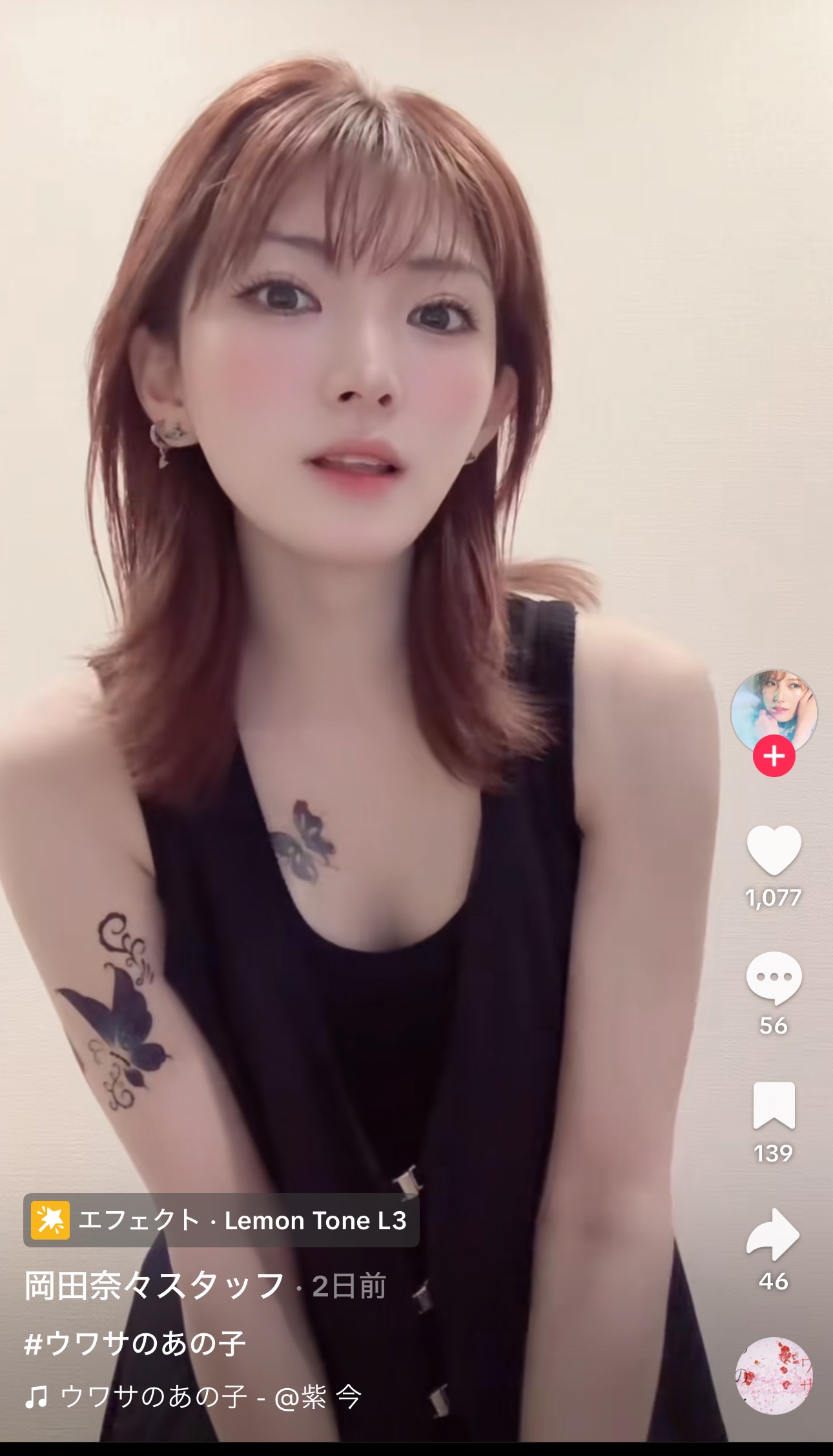
Task: Tap the spinning music disc
Action: coord(774,1375)
